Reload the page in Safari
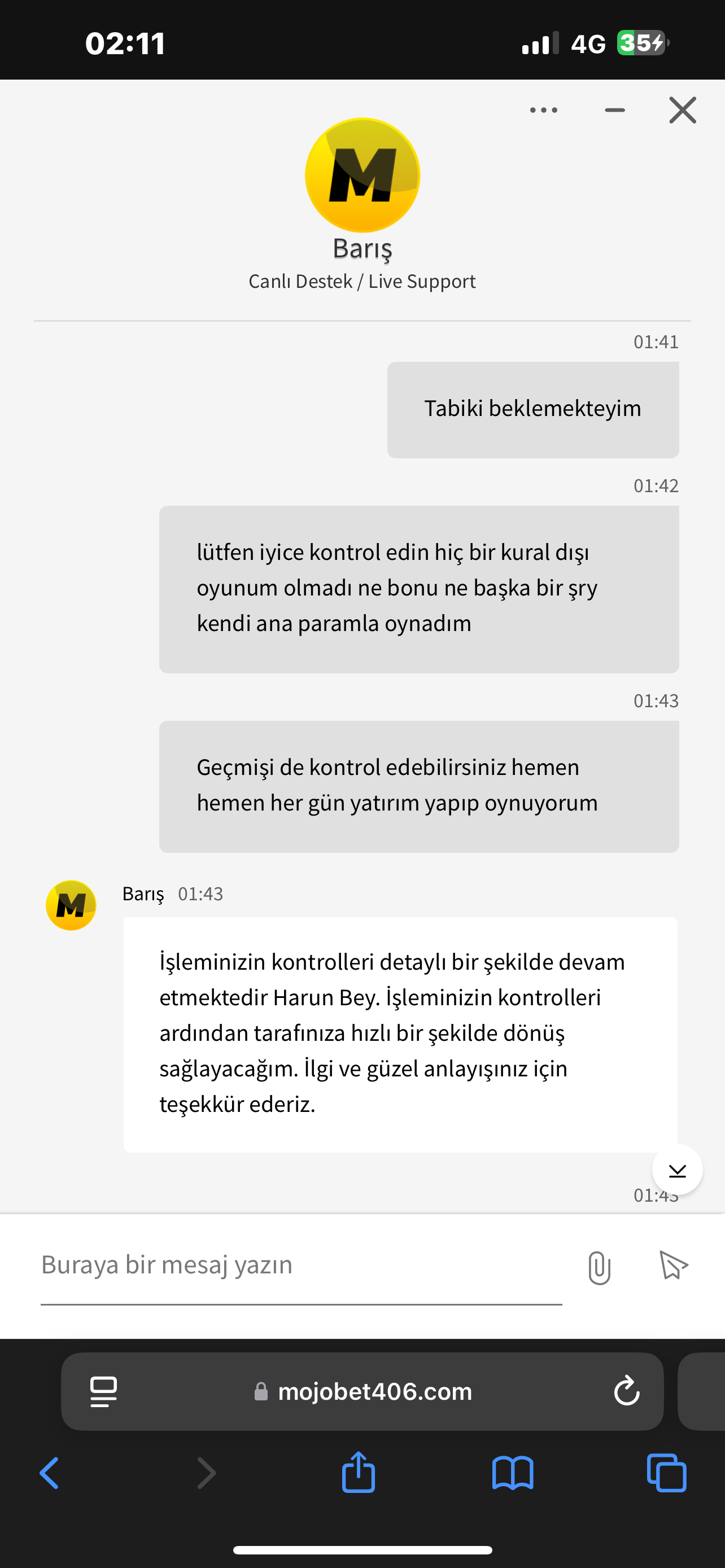The image size is (725, 1568). click(x=626, y=1391)
